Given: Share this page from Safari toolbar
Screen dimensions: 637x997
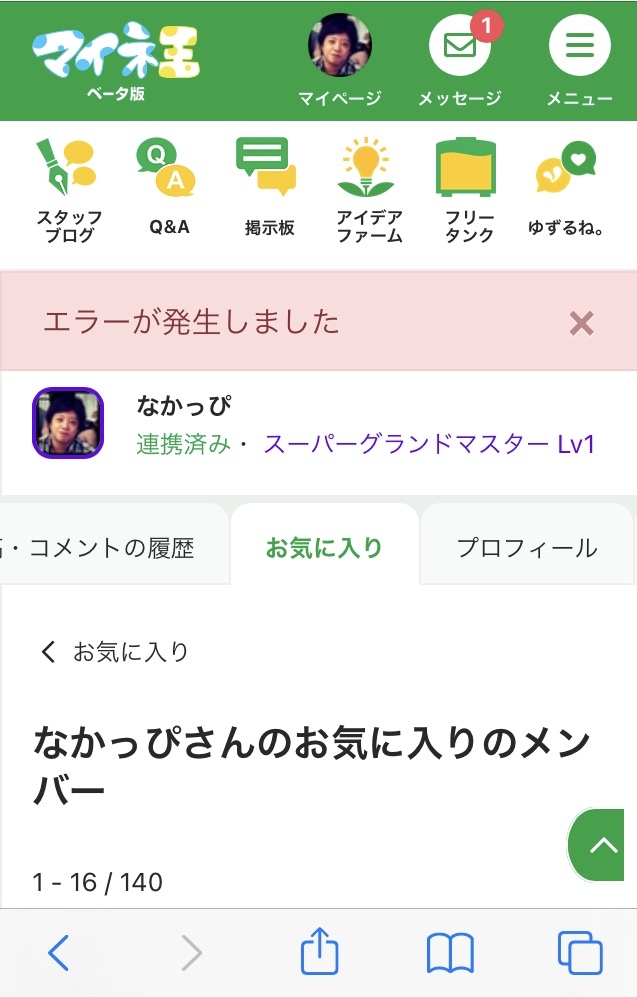Looking at the screenshot, I should pyautogui.click(x=320, y=952).
